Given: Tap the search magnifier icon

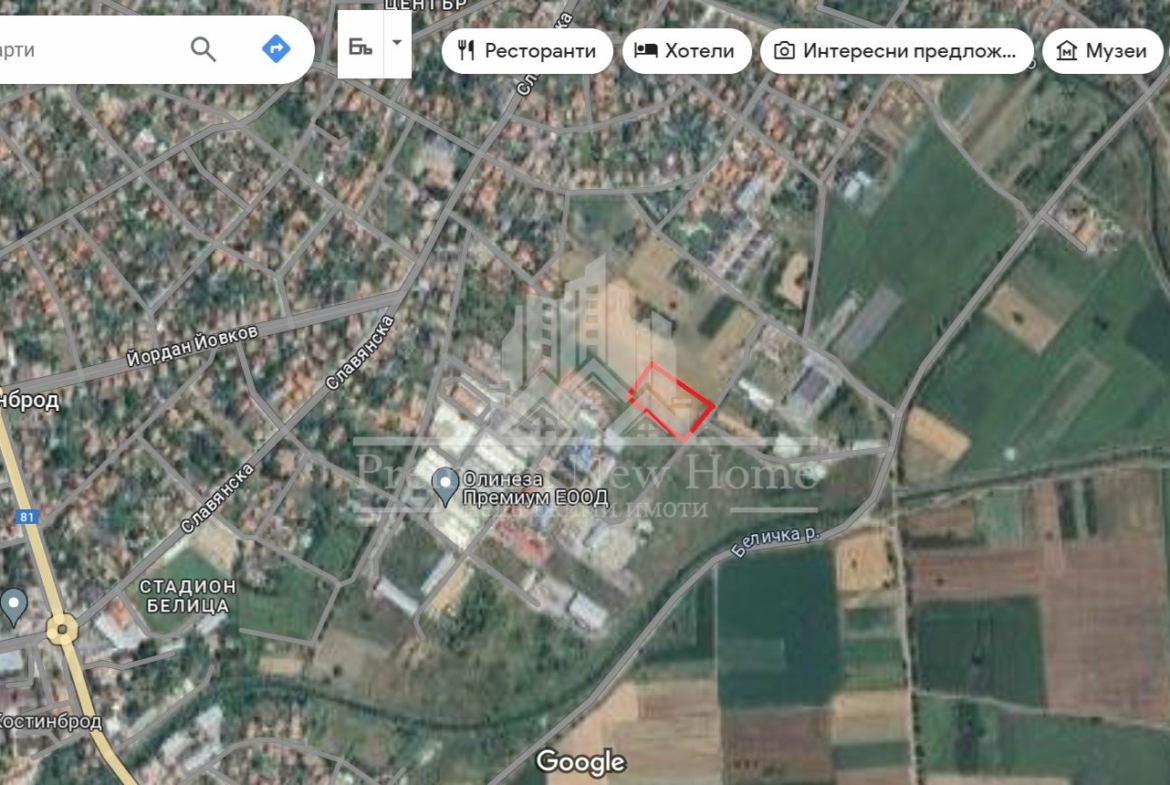Looking at the screenshot, I should (203, 49).
